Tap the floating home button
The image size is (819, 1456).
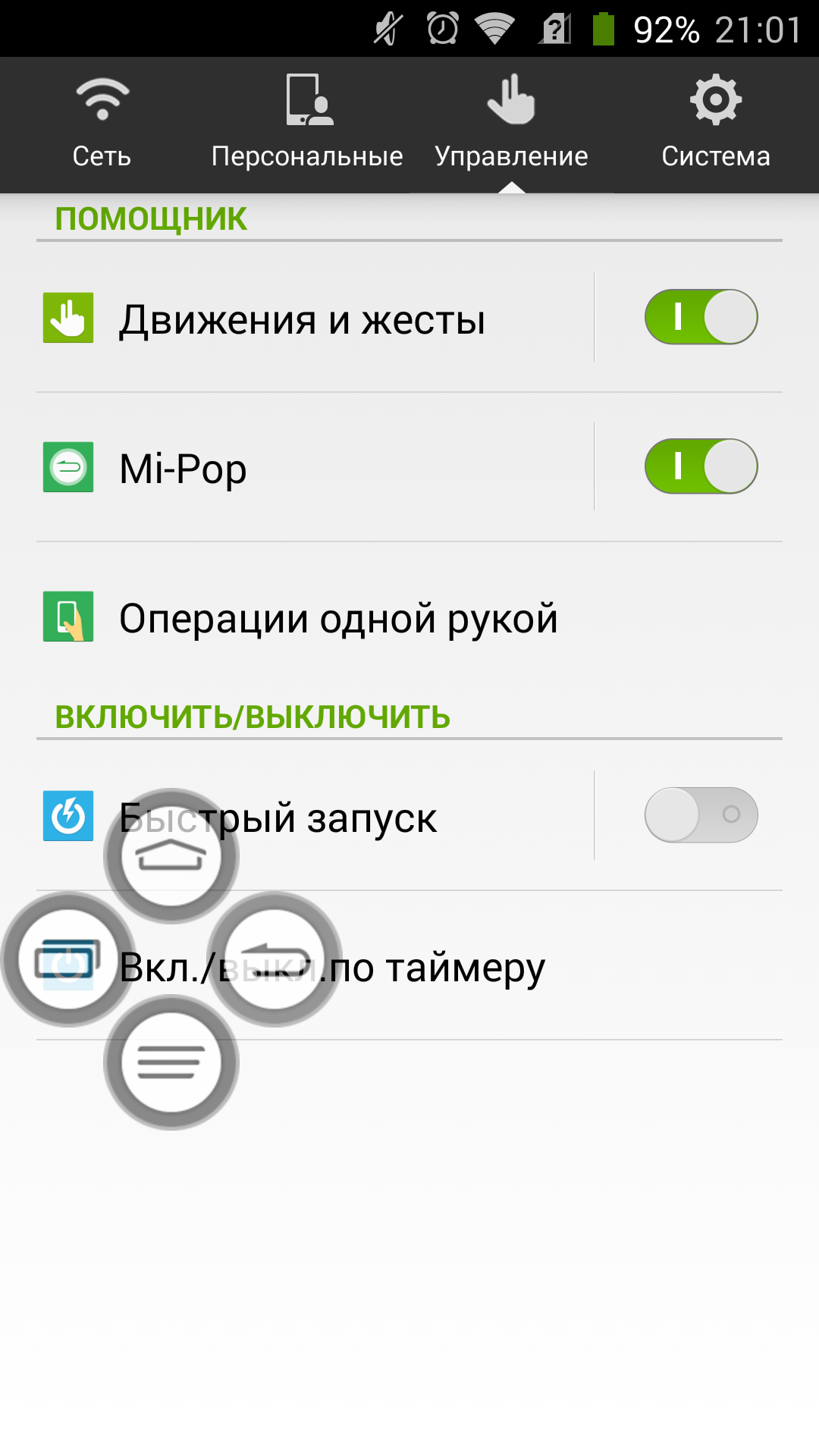point(171,856)
